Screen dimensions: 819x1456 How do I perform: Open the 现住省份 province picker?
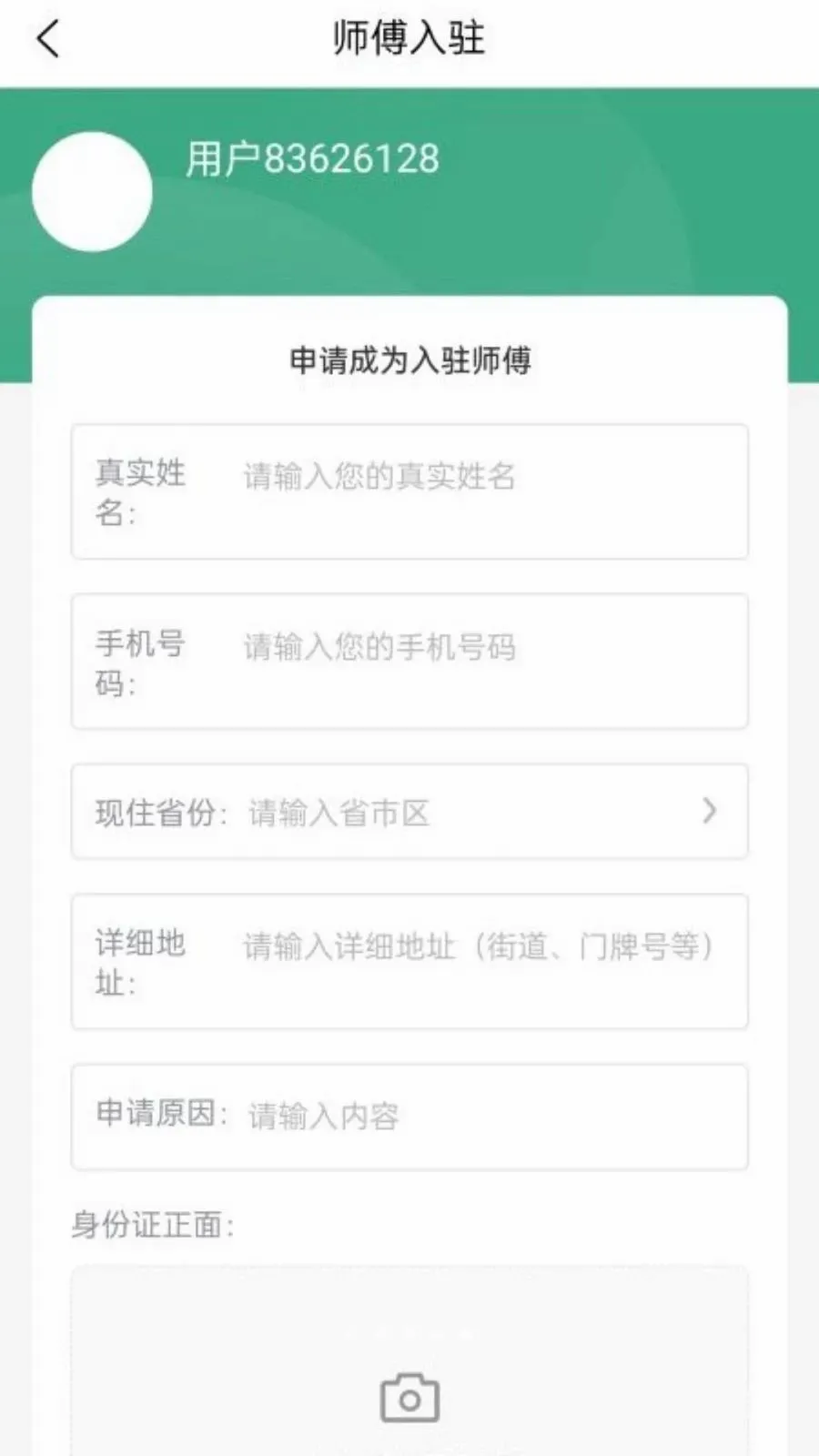(x=409, y=812)
